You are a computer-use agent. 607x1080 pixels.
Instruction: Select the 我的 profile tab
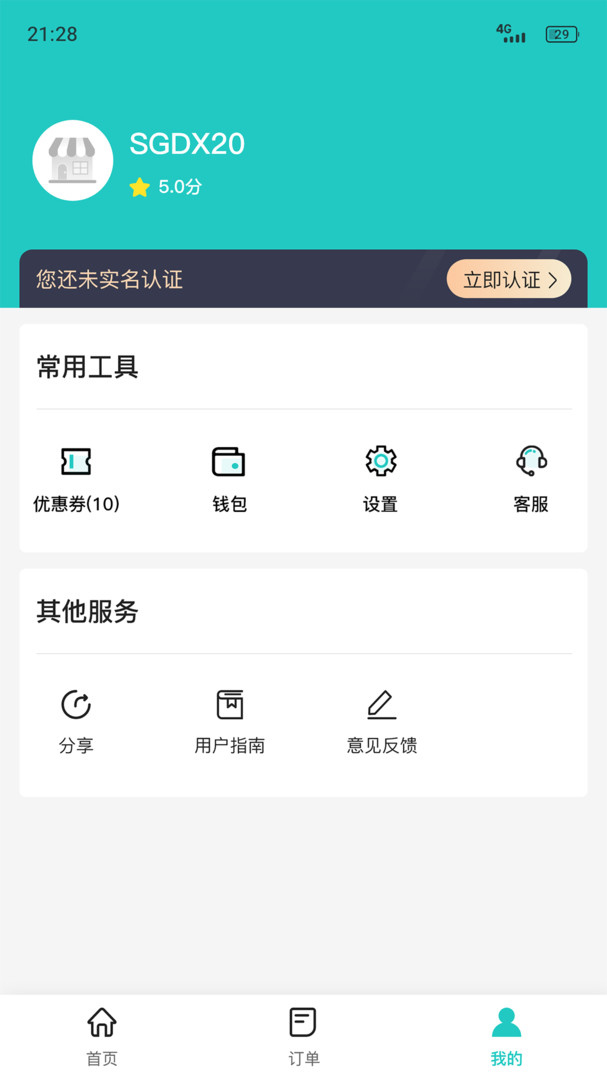tap(506, 1037)
